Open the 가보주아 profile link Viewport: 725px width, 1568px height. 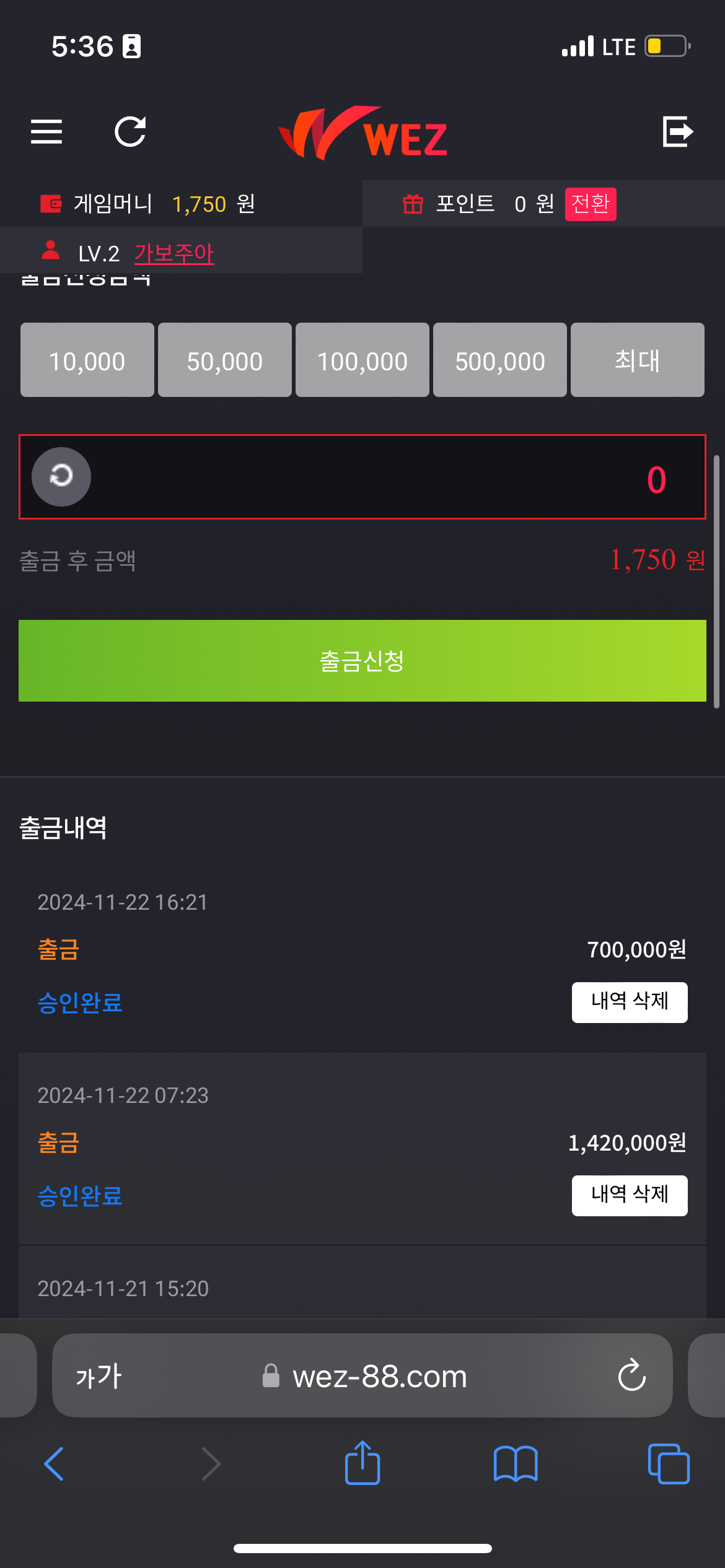coord(174,253)
